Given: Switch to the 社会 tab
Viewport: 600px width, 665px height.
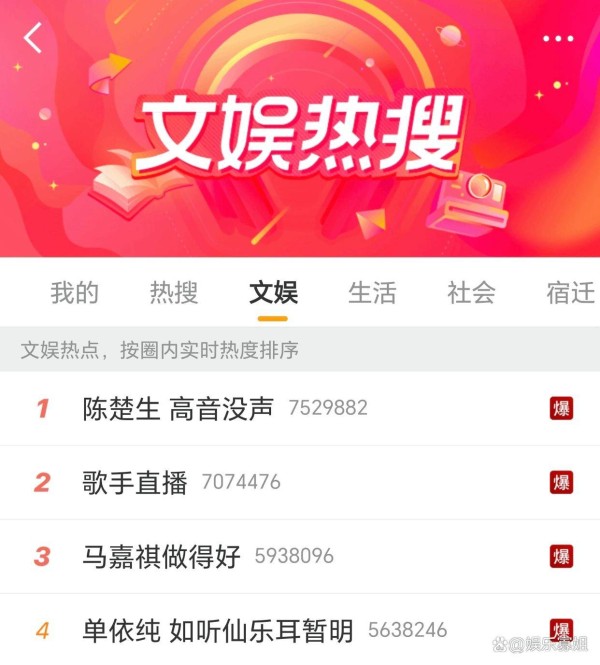Looking at the screenshot, I should click(x=471, y=293).
